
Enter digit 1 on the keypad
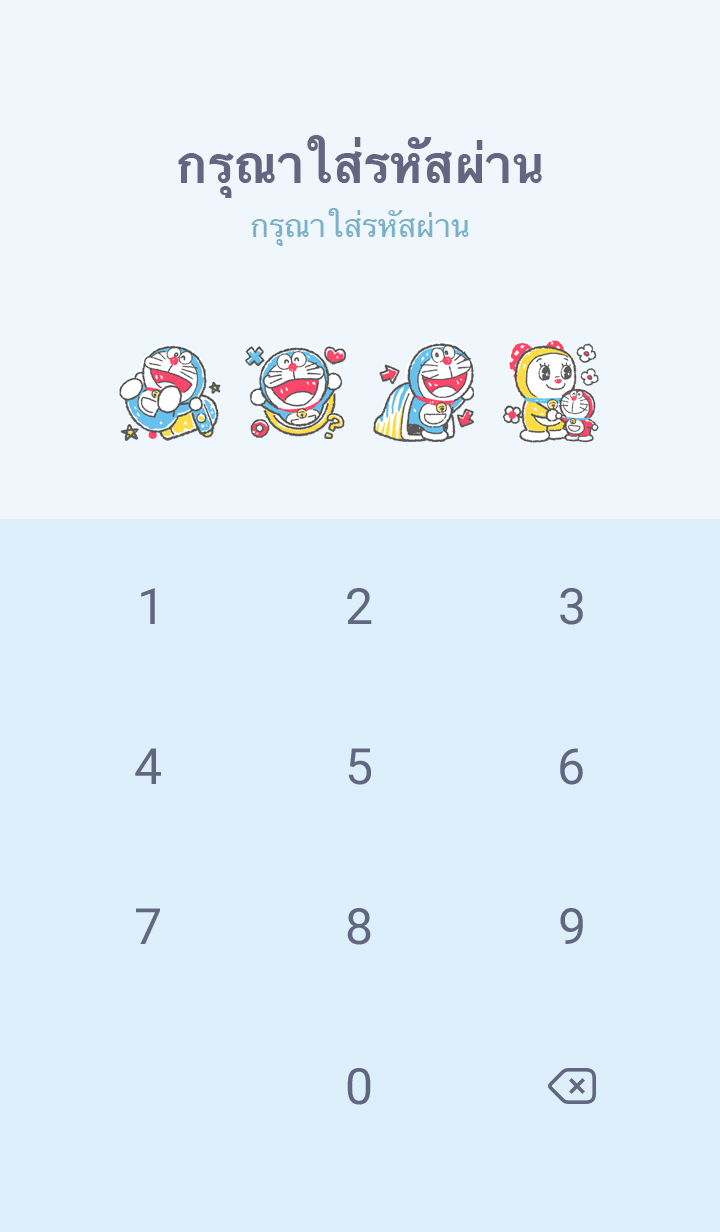point(149,607)
